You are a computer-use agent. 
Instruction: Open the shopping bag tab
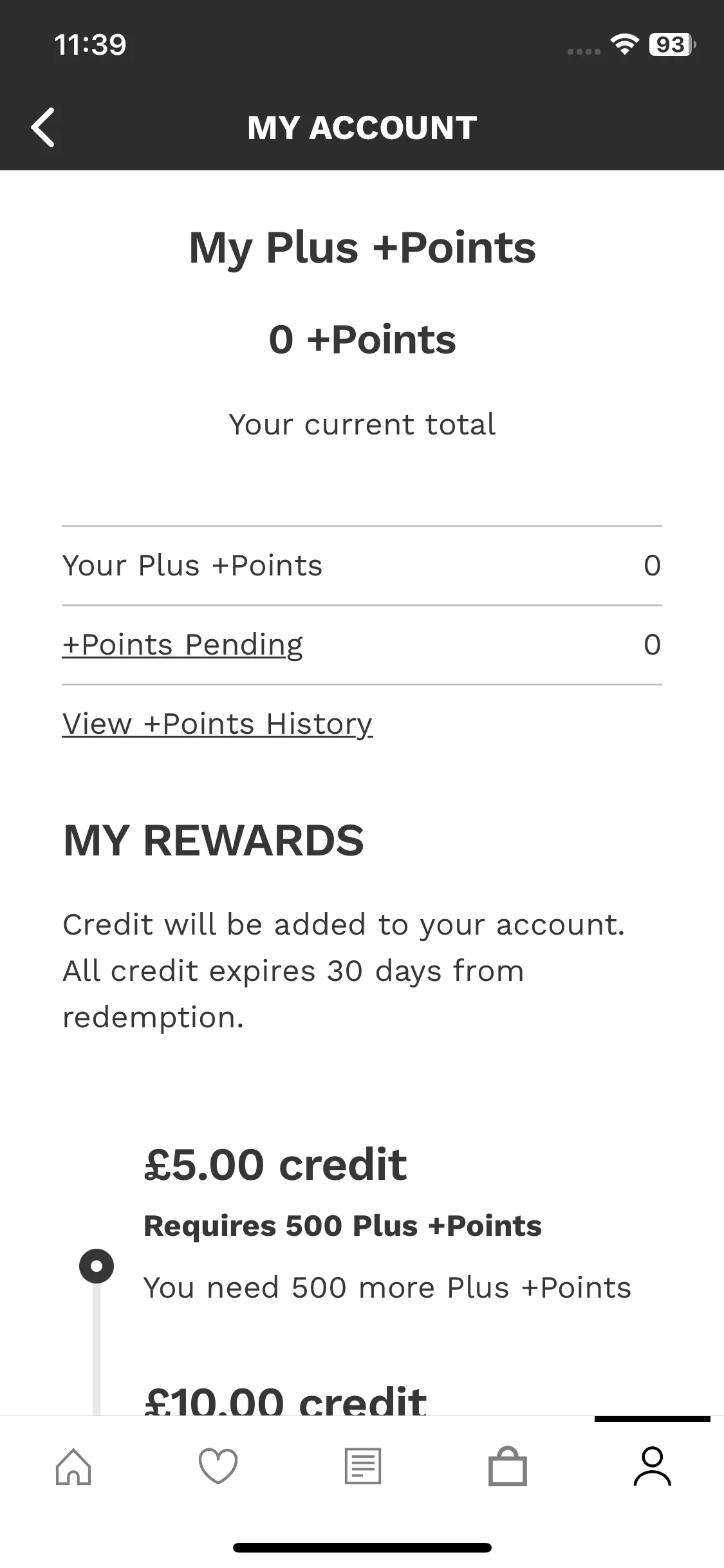click(508, 1466)
